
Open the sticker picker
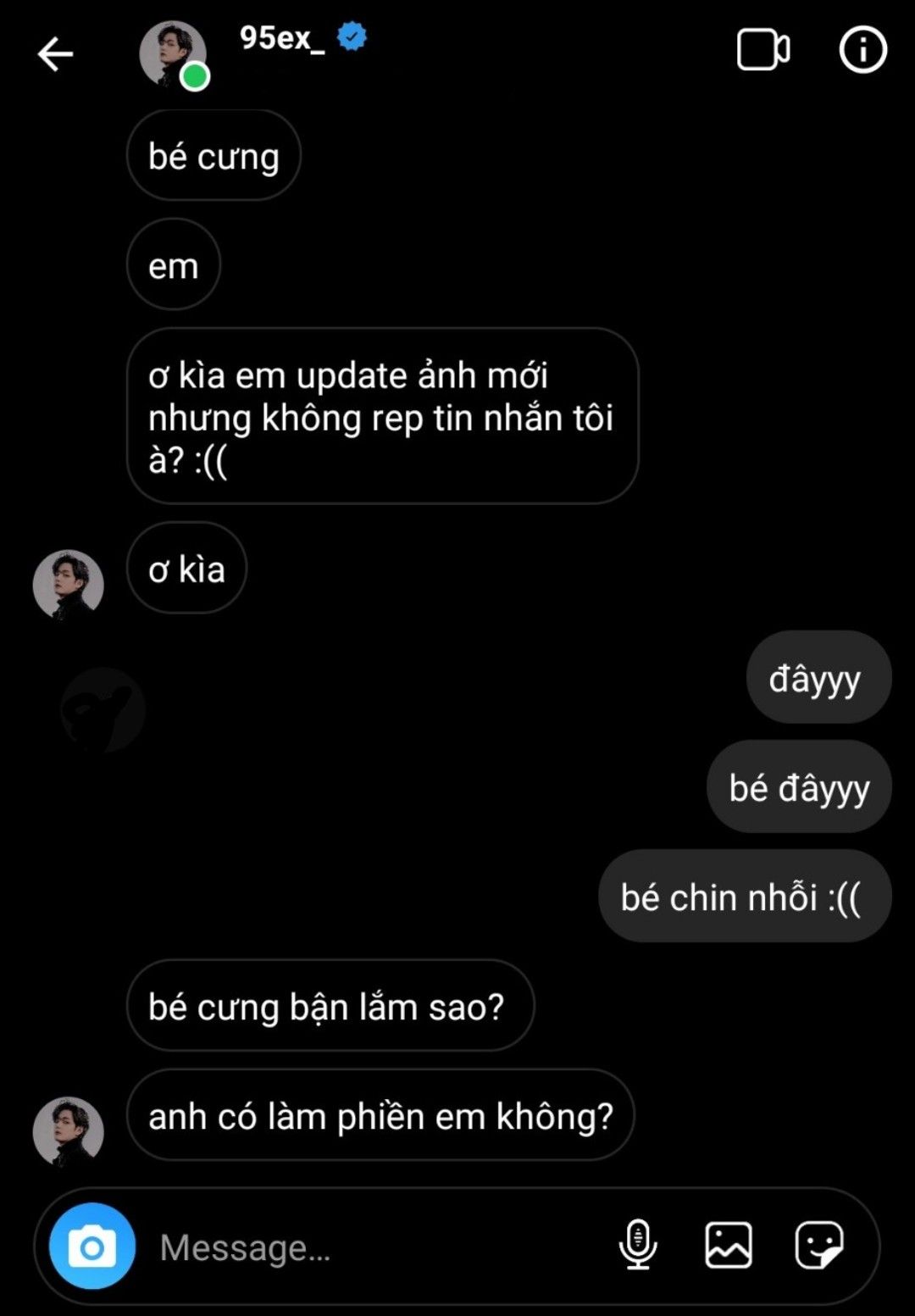tap(818, 1245)
